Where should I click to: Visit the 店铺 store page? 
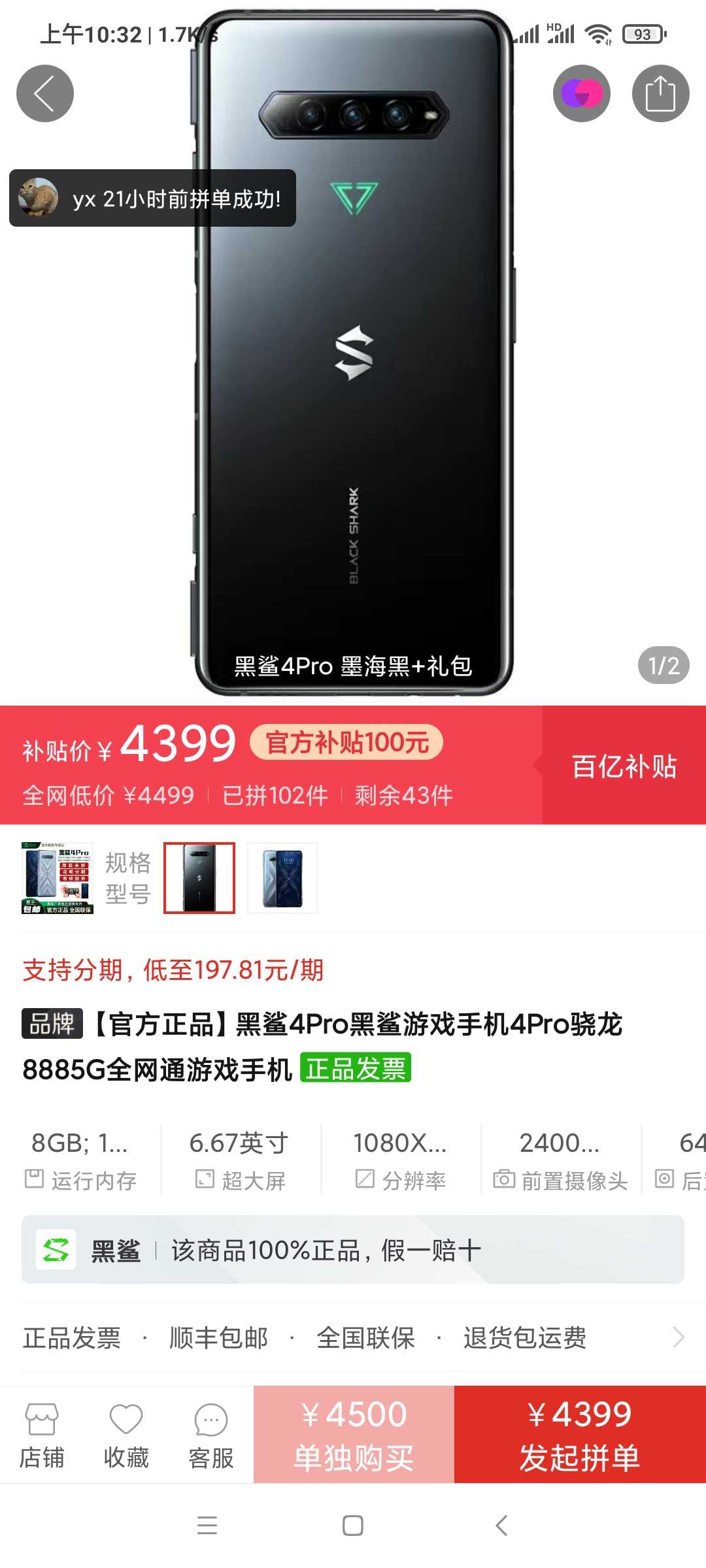(42, 1435)
